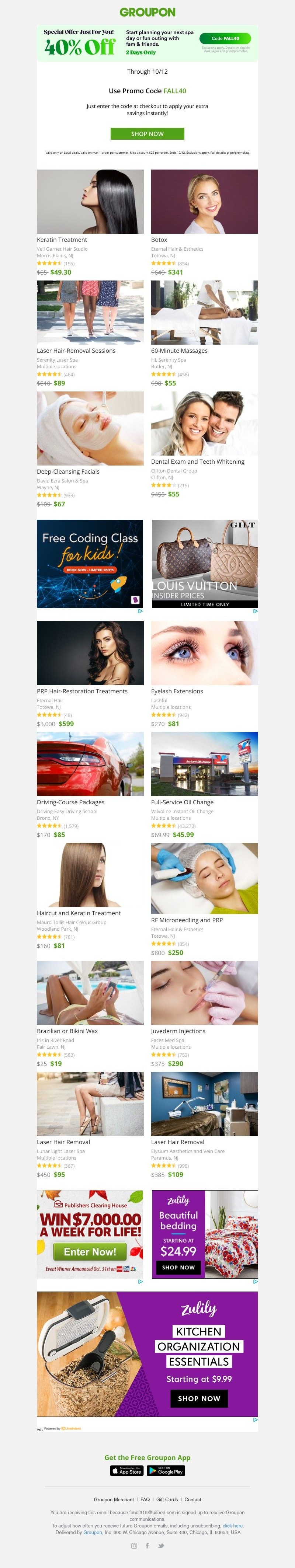The width and height of the screenshot is (295, 1568).
Task: Get the app on Google Play
Action: coord(166,1471)
